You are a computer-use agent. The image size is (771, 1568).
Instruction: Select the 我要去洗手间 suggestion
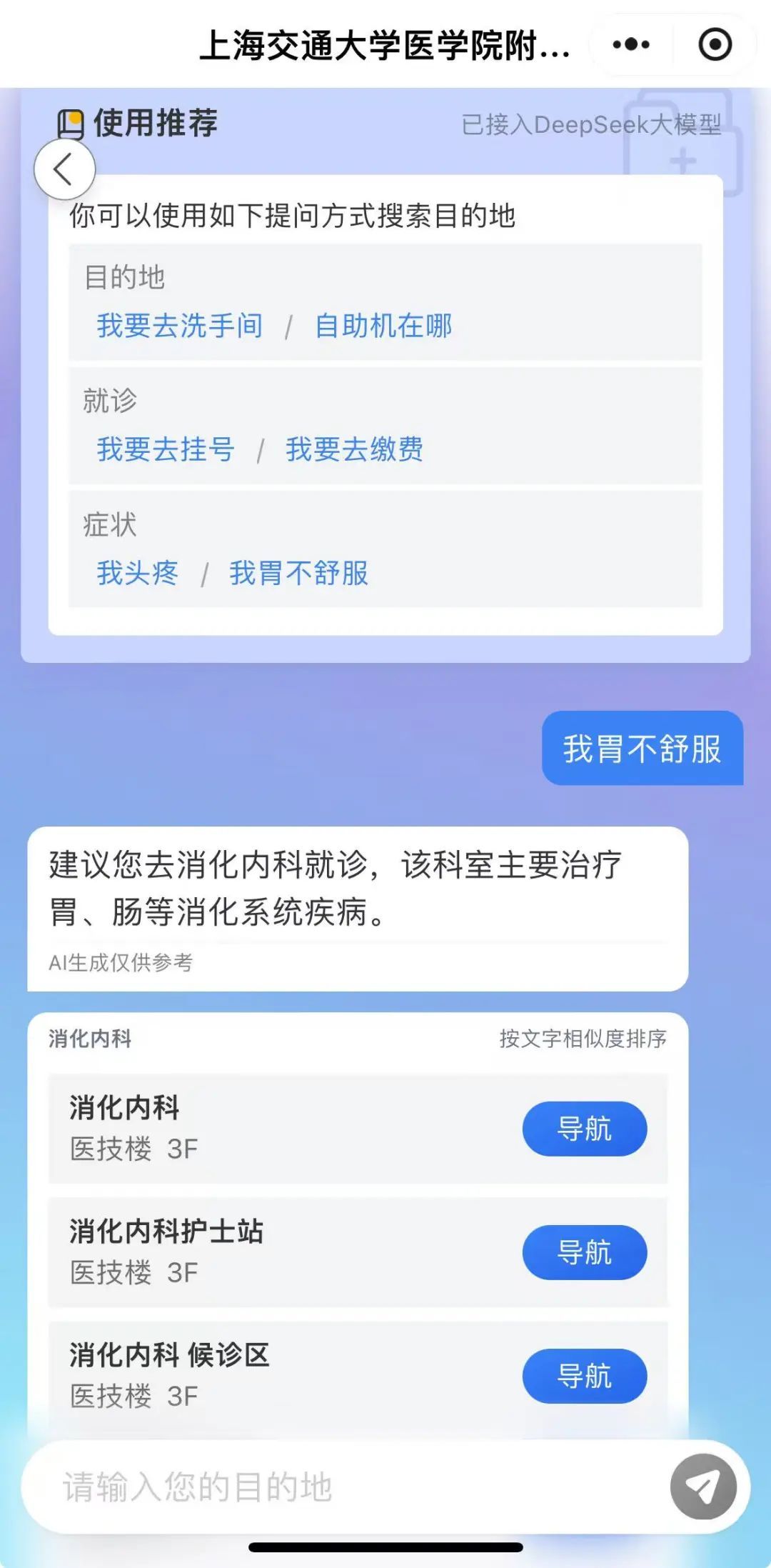pos(180,326)
